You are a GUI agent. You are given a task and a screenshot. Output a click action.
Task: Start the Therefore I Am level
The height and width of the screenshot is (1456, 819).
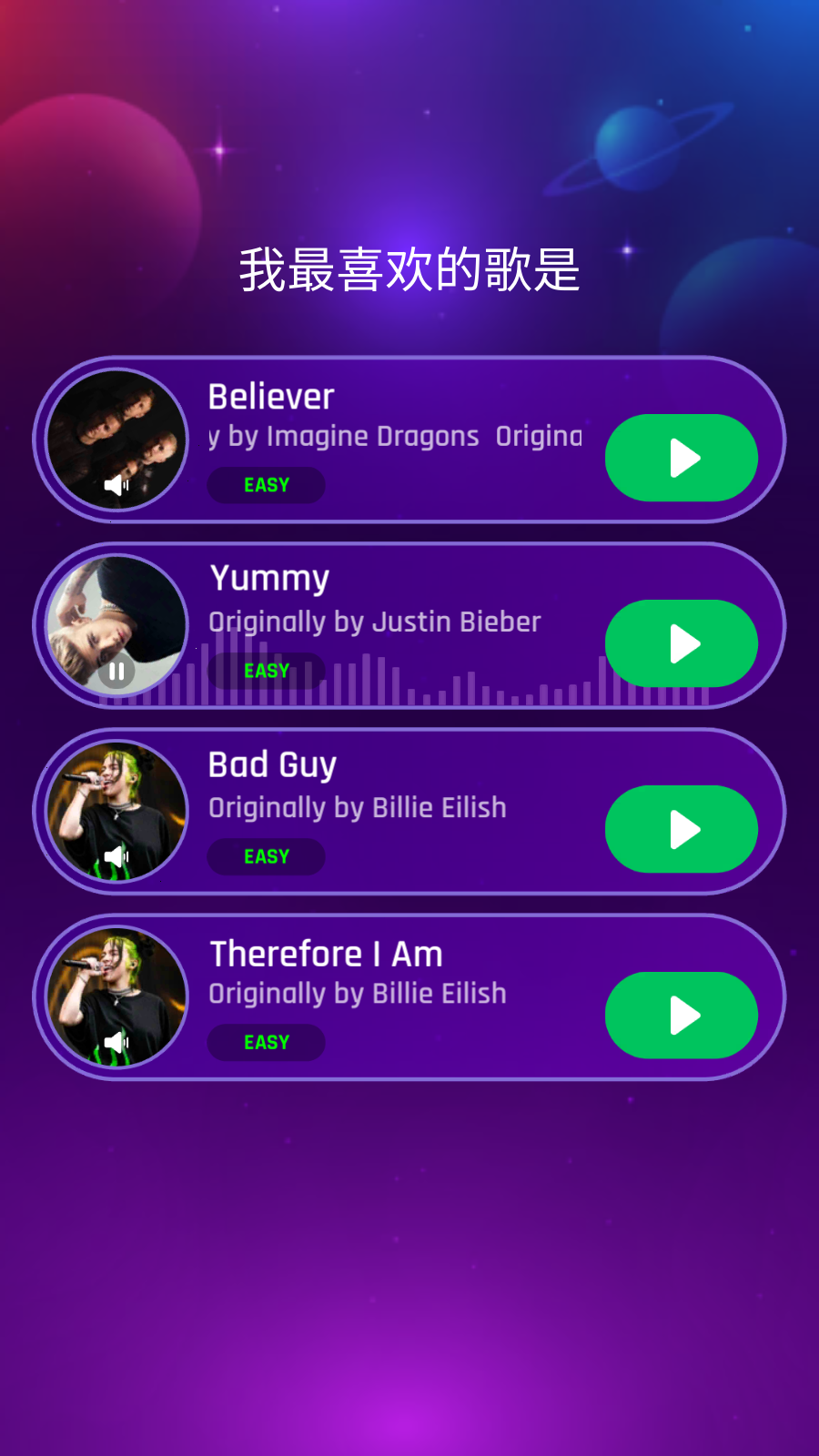click(x=681, y=1015)
